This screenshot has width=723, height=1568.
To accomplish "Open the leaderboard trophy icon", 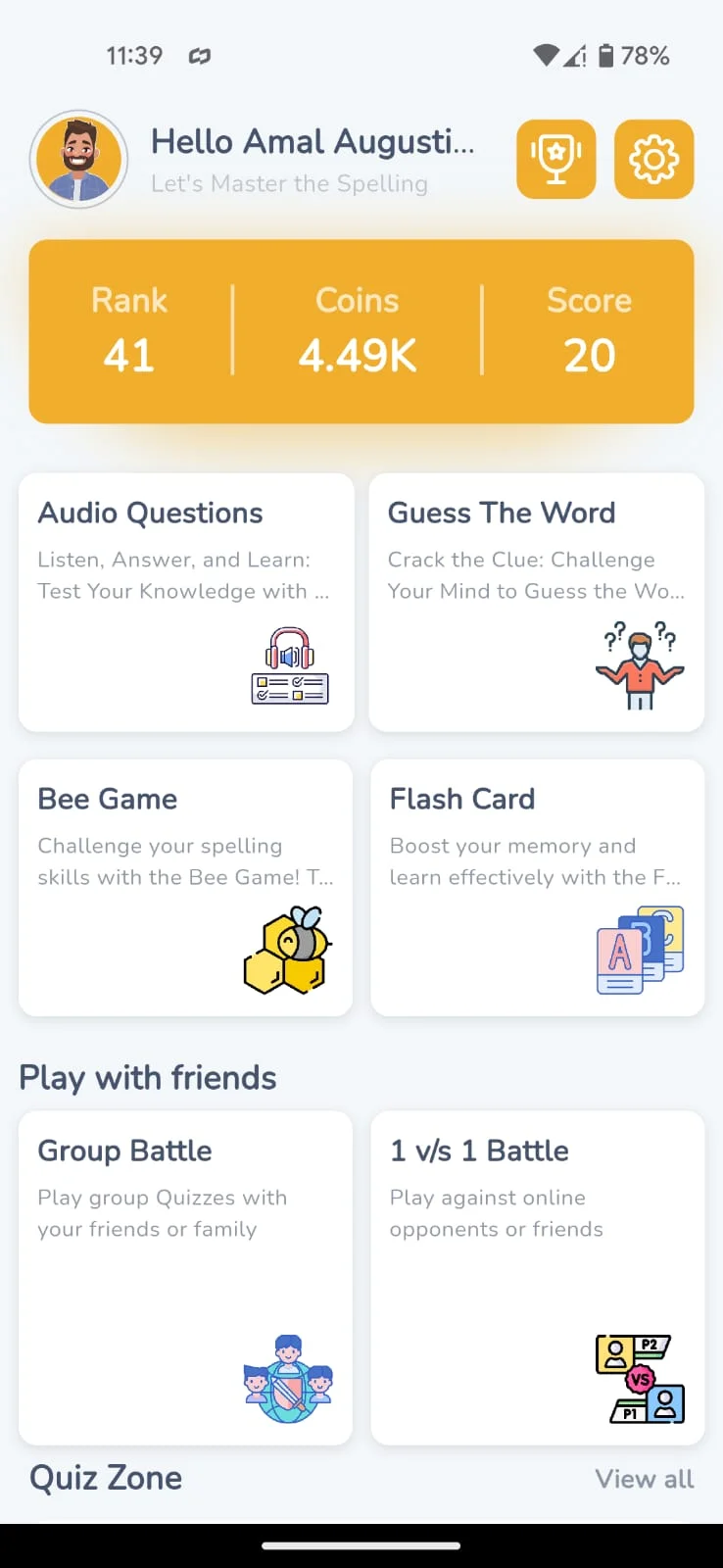I will click(555, 159).
